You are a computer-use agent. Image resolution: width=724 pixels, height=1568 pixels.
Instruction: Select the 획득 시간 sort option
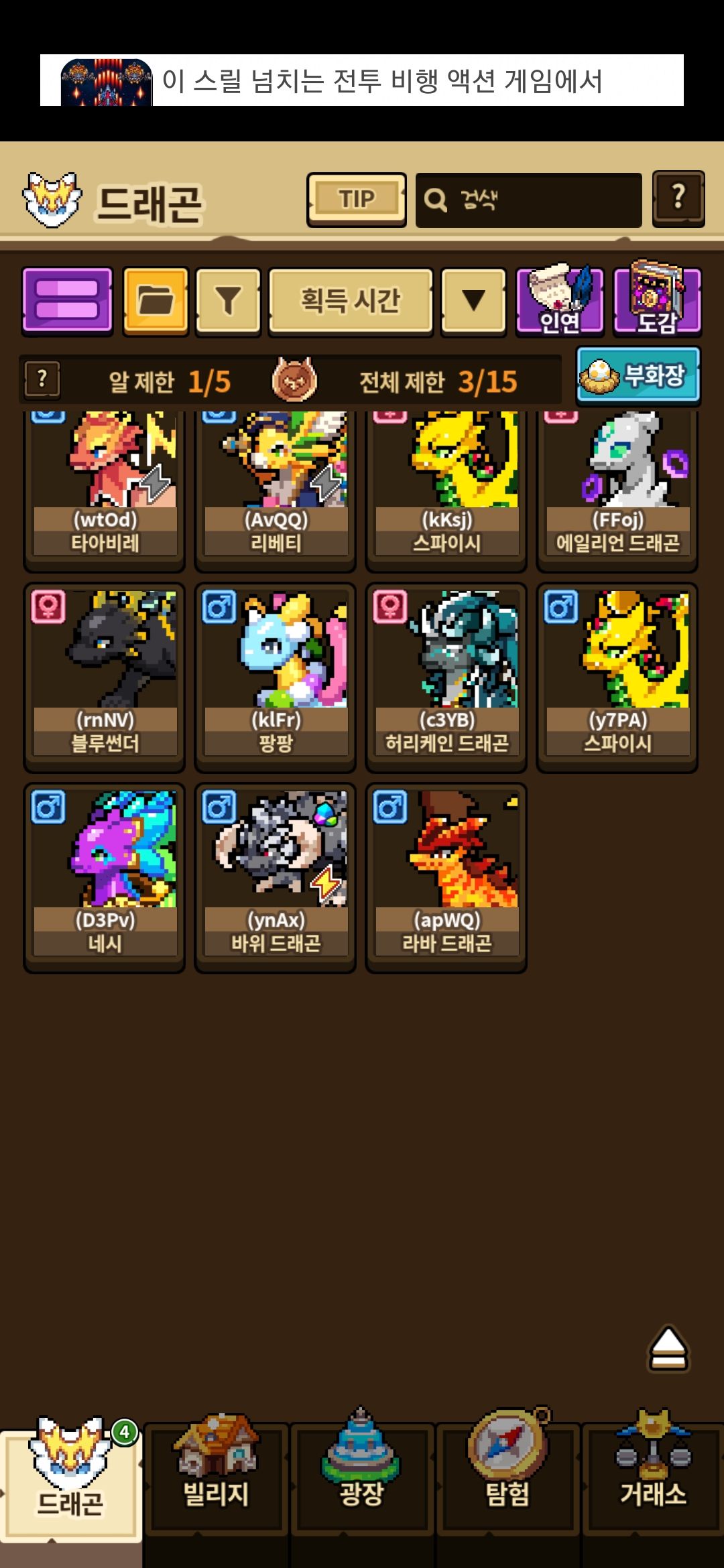point(351,300)
